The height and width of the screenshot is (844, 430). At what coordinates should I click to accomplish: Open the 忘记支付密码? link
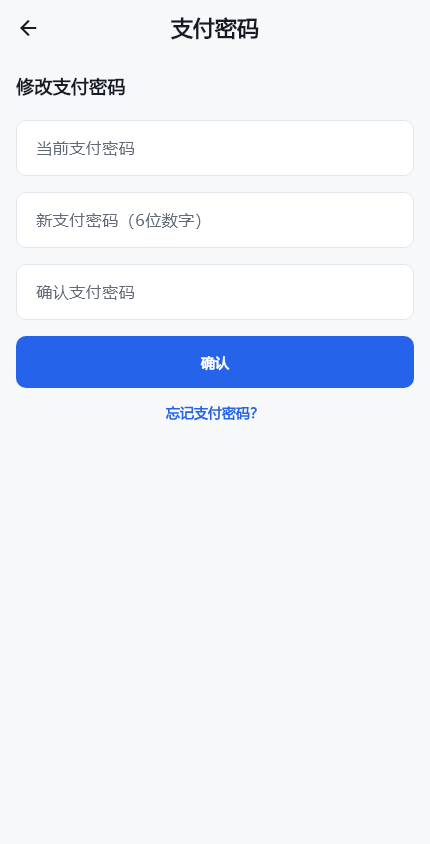[x=212, y=413]
